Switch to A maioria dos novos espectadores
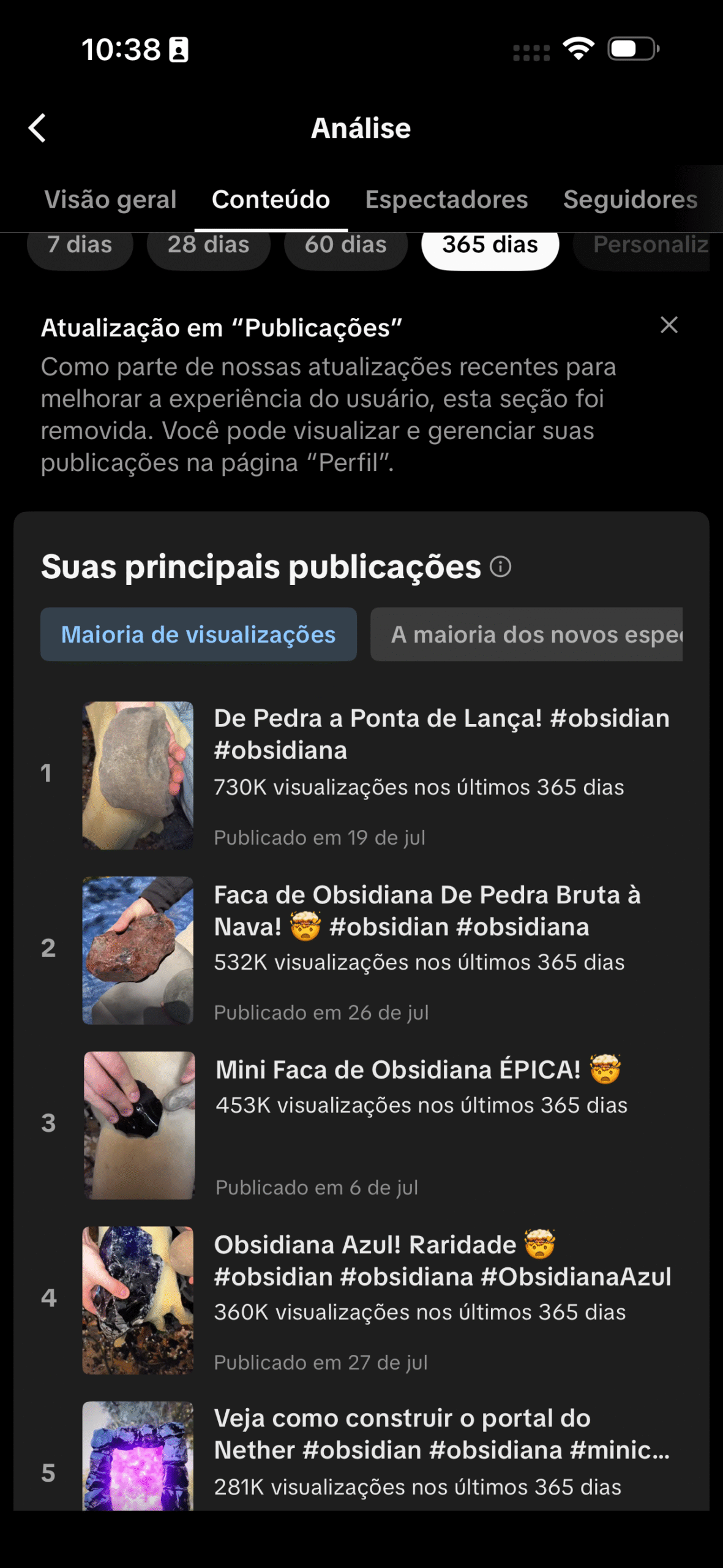 point(526,635)
